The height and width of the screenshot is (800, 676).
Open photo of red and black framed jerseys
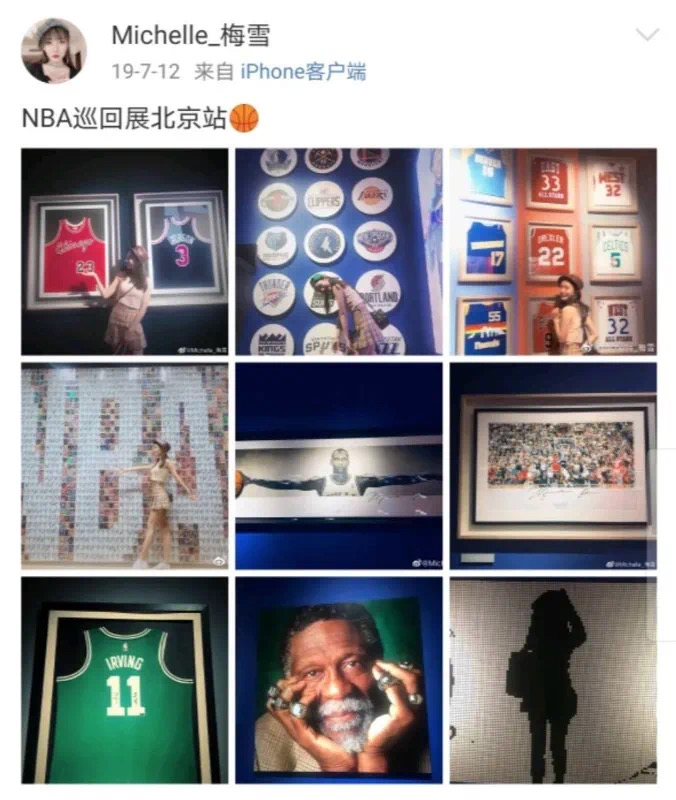tap(125, 252)
